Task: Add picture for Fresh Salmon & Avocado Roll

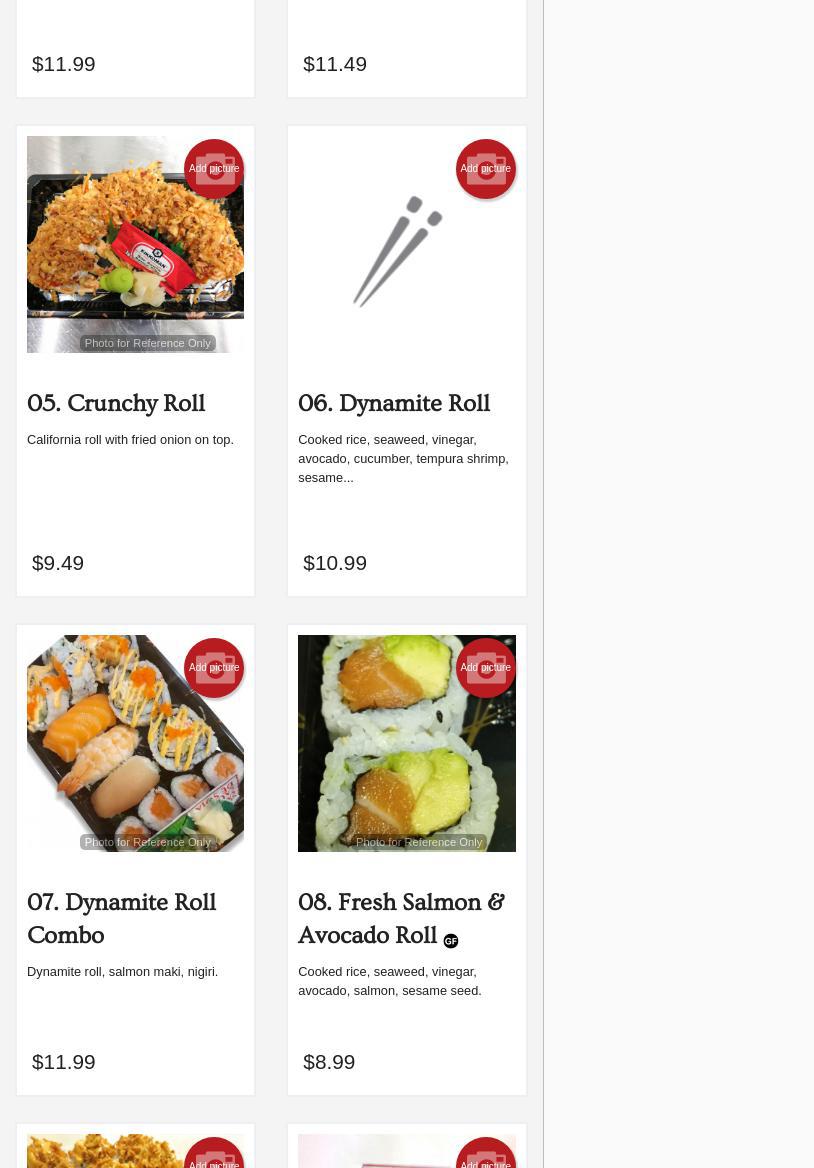Action: pos(486,667)
